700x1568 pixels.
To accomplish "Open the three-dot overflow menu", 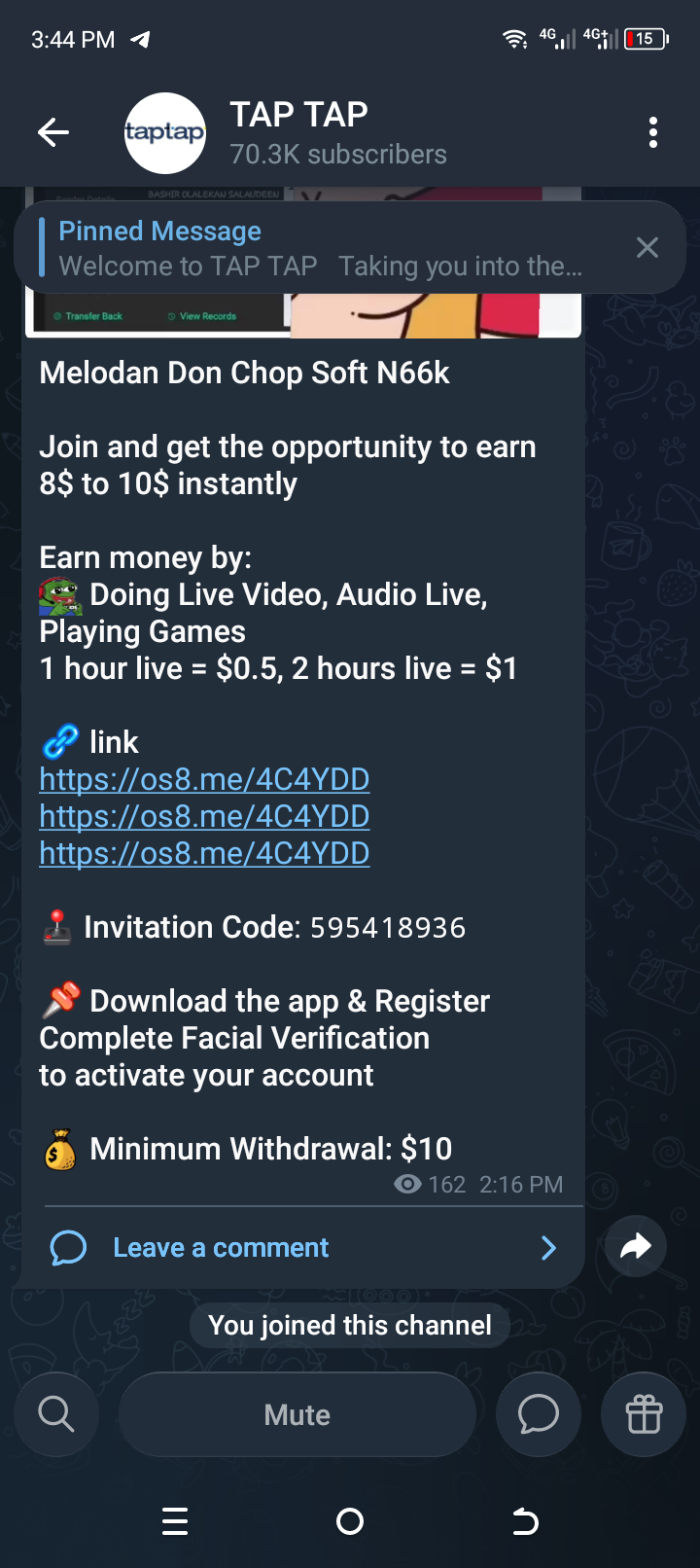I will click(x=652, y=132).
